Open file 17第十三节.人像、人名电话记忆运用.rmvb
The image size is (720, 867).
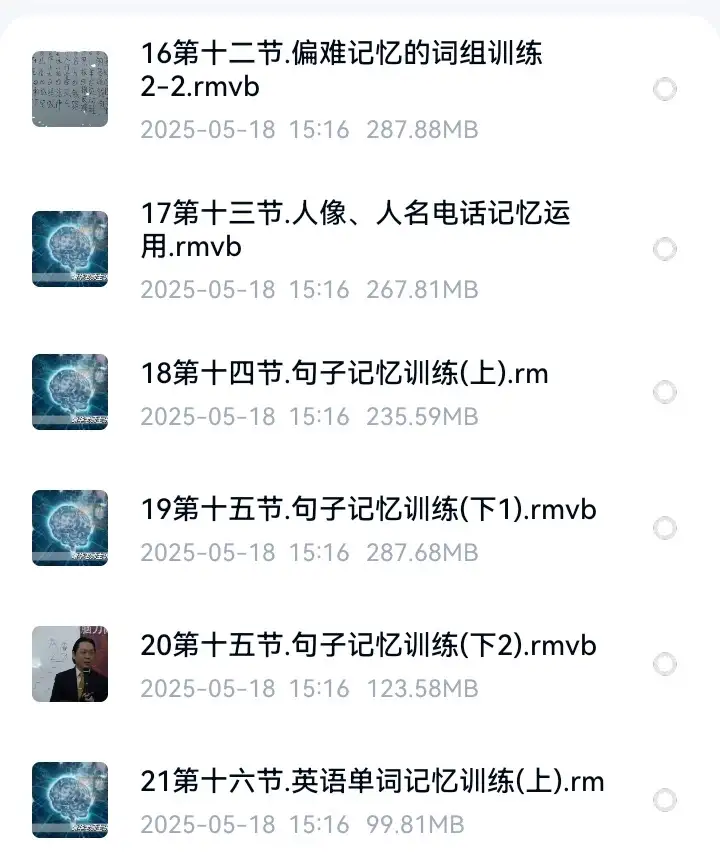coord(350,231)
